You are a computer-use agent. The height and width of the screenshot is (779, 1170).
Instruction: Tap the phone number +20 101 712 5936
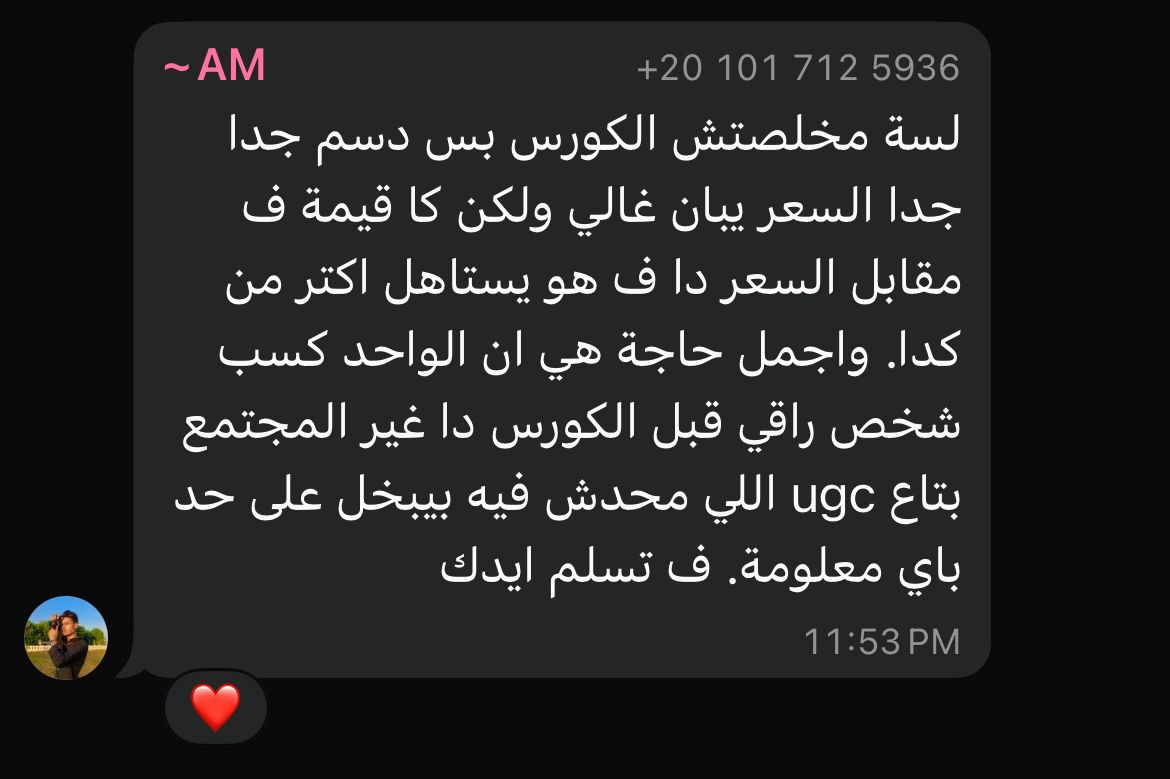click(x=797, y=68)
